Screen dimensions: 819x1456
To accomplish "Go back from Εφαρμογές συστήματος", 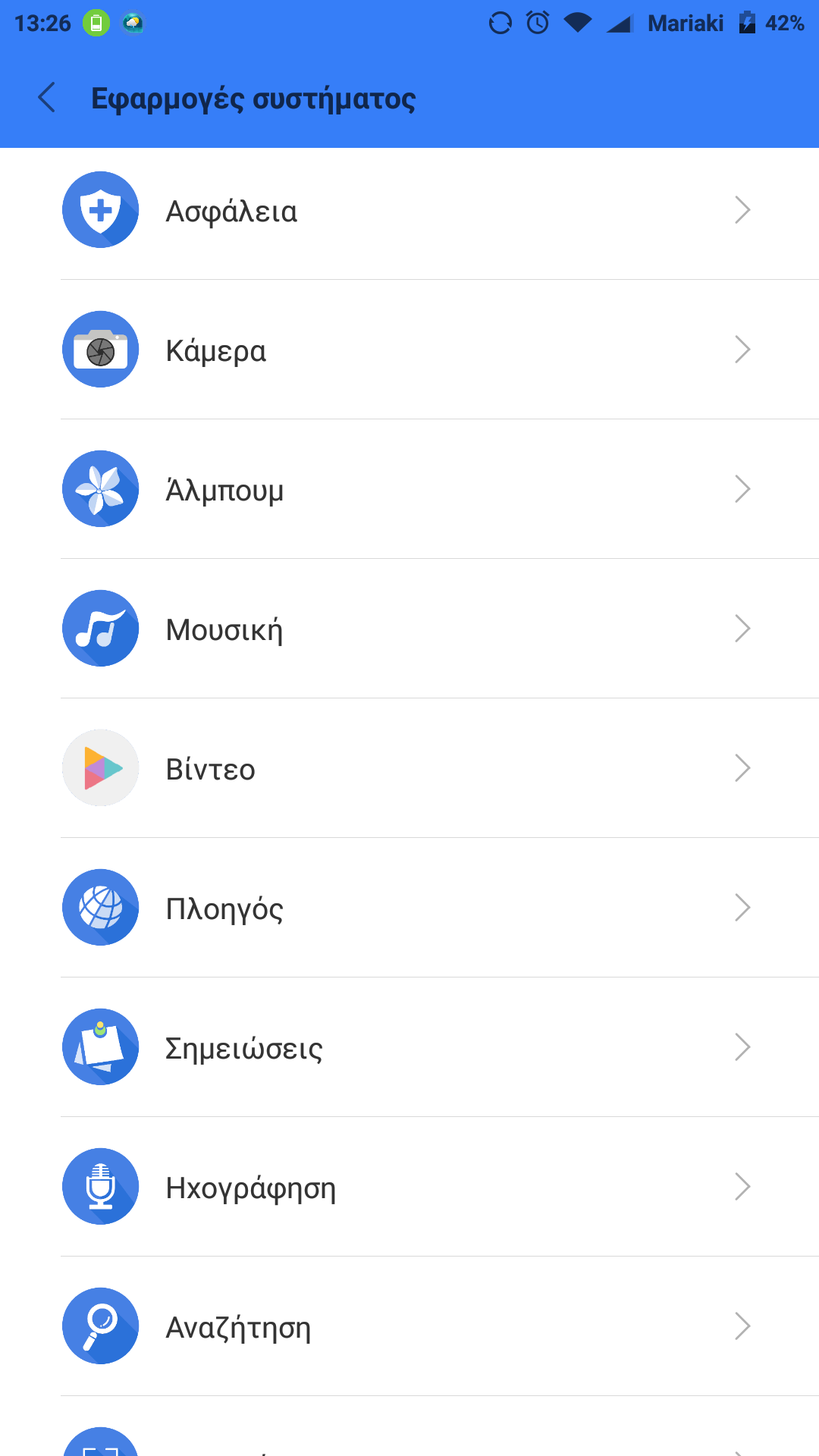I will [47, 98].
